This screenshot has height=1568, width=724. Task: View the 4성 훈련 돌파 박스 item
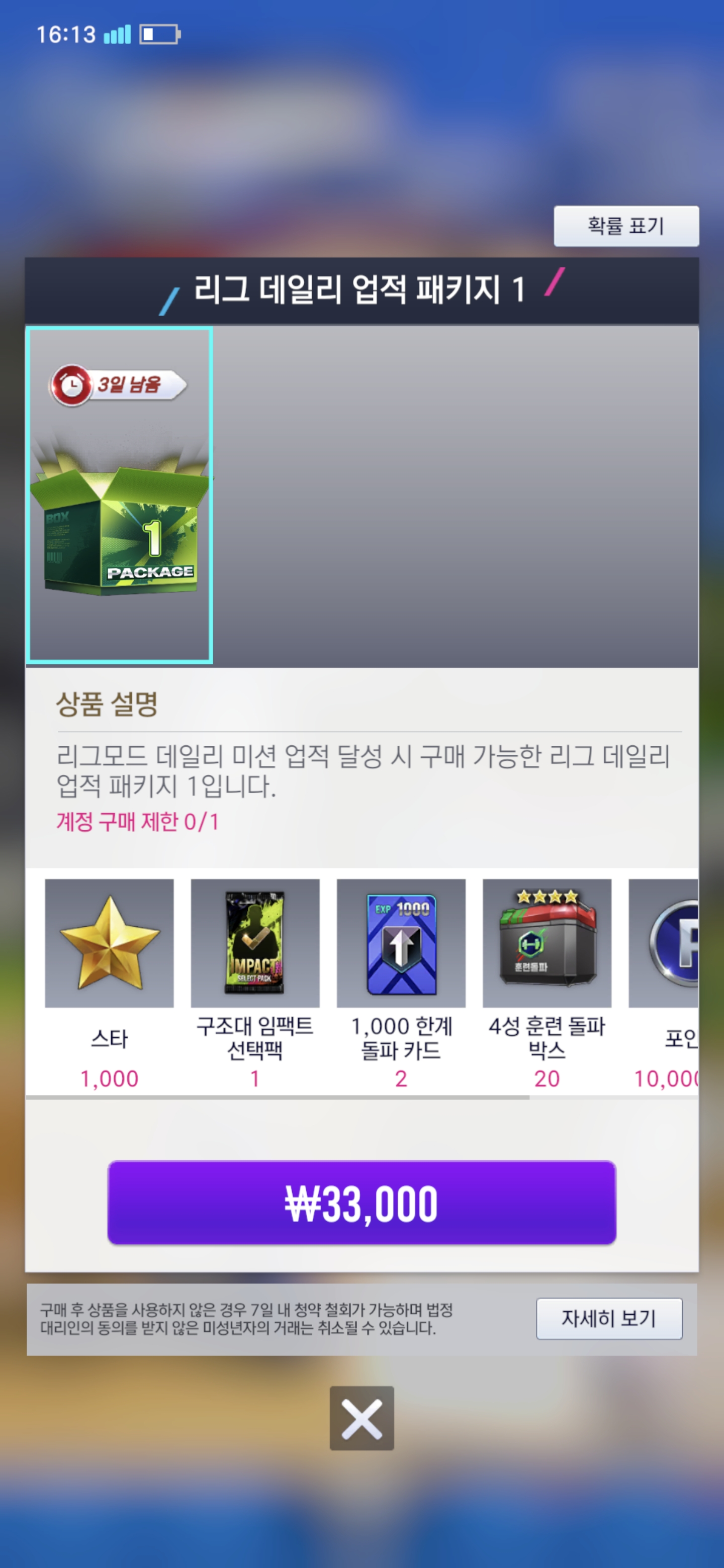(x=546, y=943)
